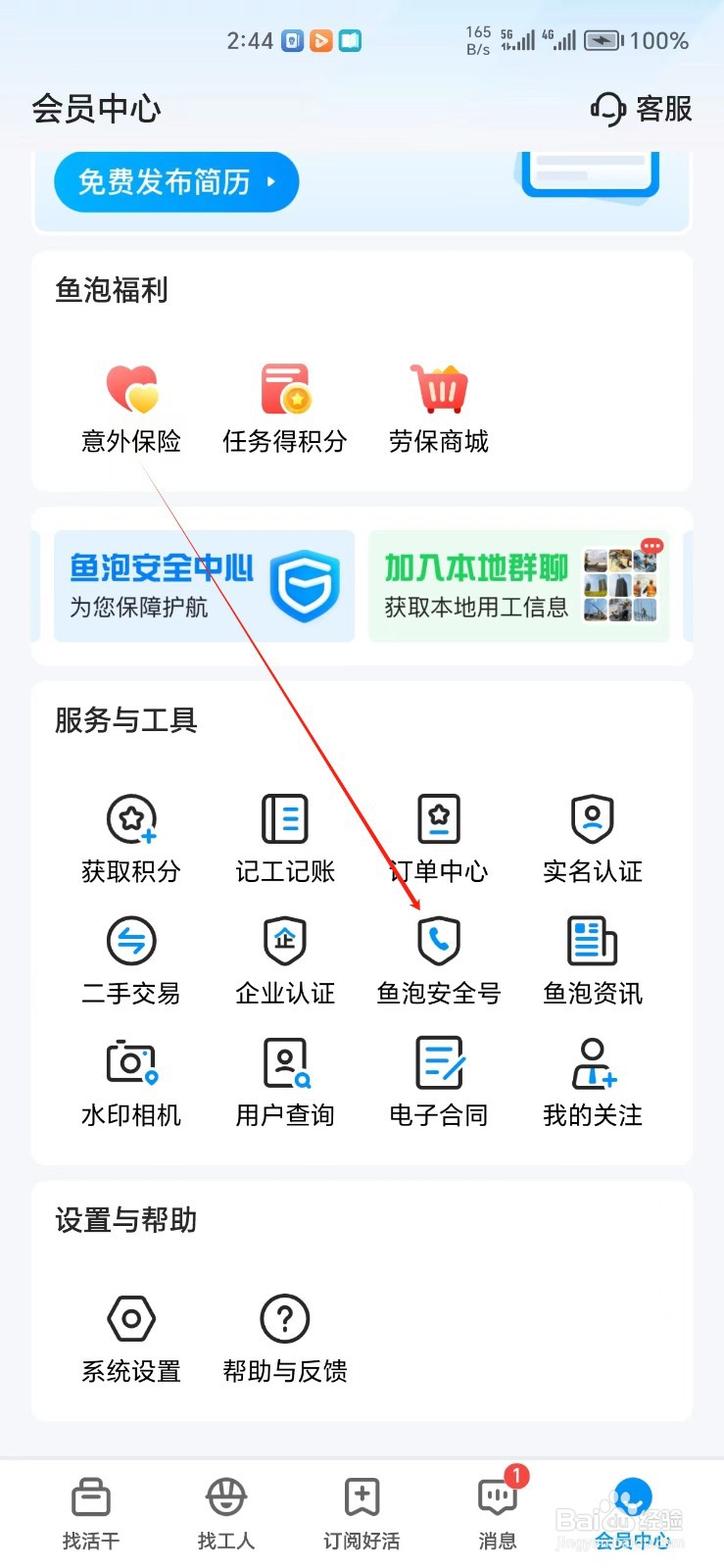724x1568 pixels.
Task: Open the 电子合同 contract icon
Action: pyautogui.click(x=438, y=1080)
